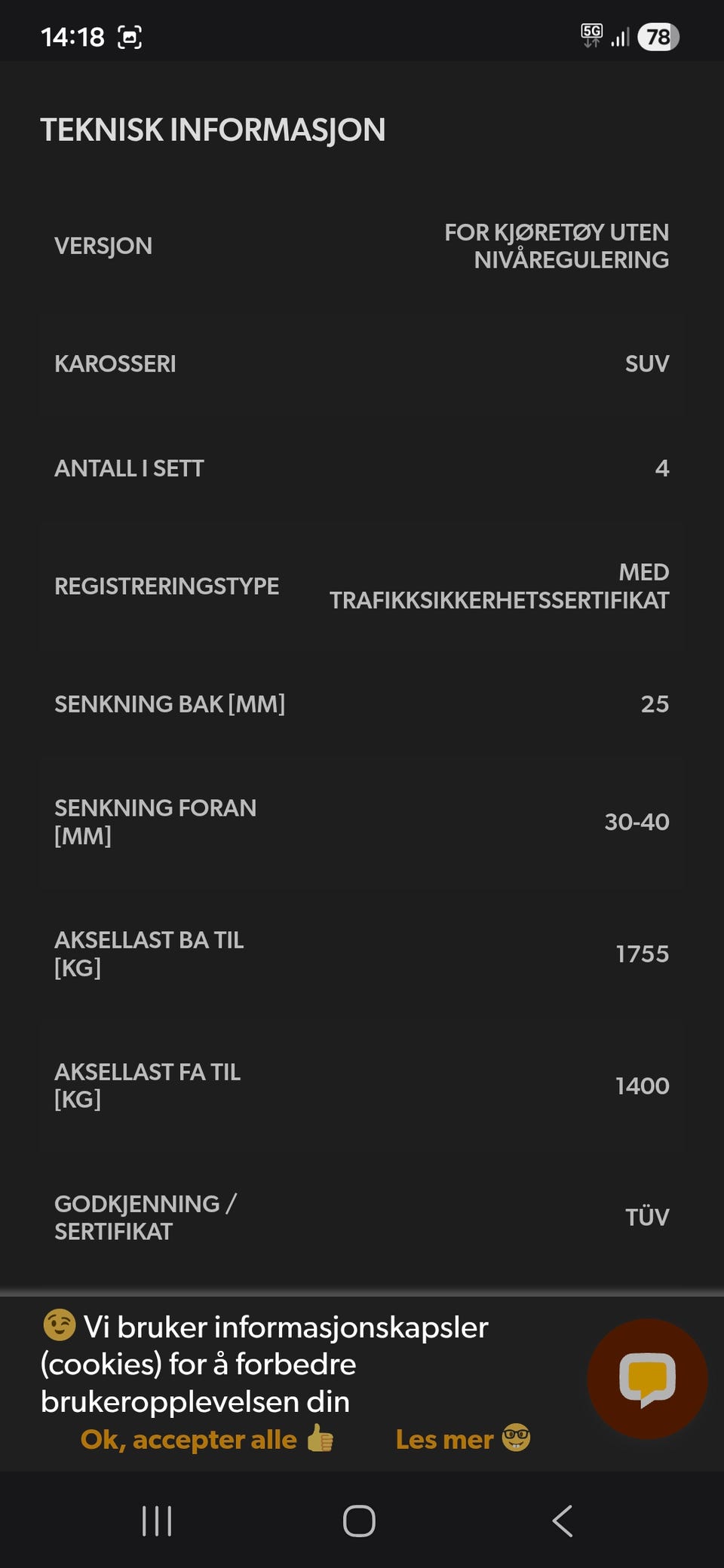Screen dimensions: 724x1568
Task: Open the recent apps view
Action: click(157, 1521)
